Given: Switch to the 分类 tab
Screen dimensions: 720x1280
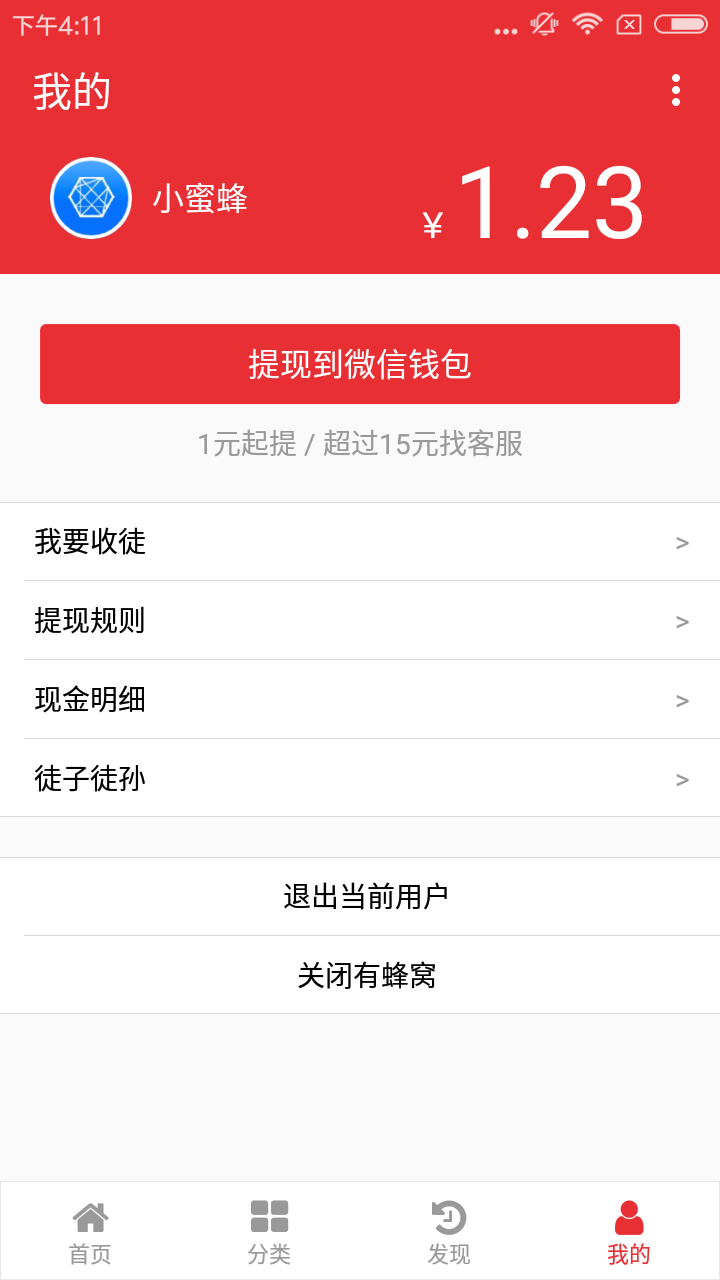Looking at the screenshot, I should (x=269, y=1230).
